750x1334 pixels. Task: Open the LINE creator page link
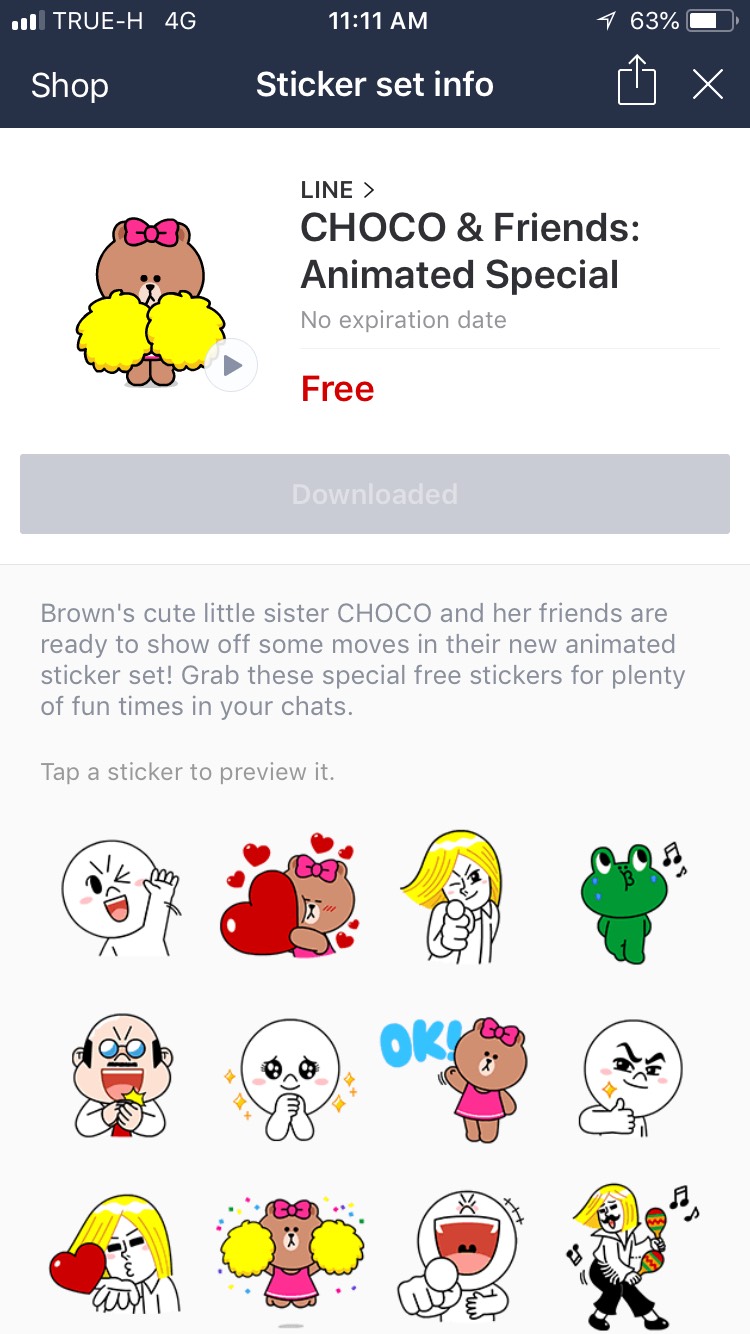(338, 190)
